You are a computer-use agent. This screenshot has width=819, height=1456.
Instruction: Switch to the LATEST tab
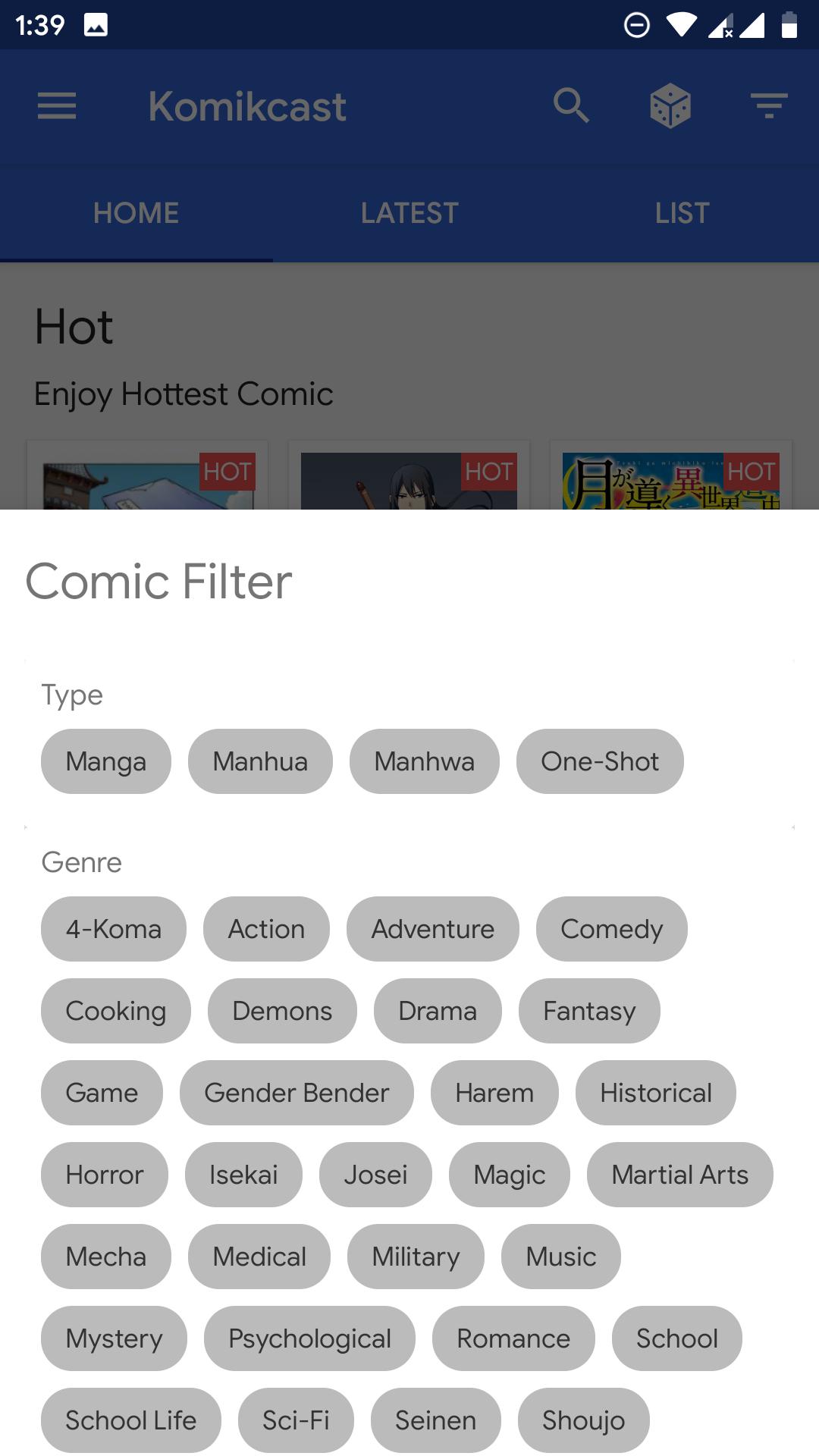click(x=409, y=213)
